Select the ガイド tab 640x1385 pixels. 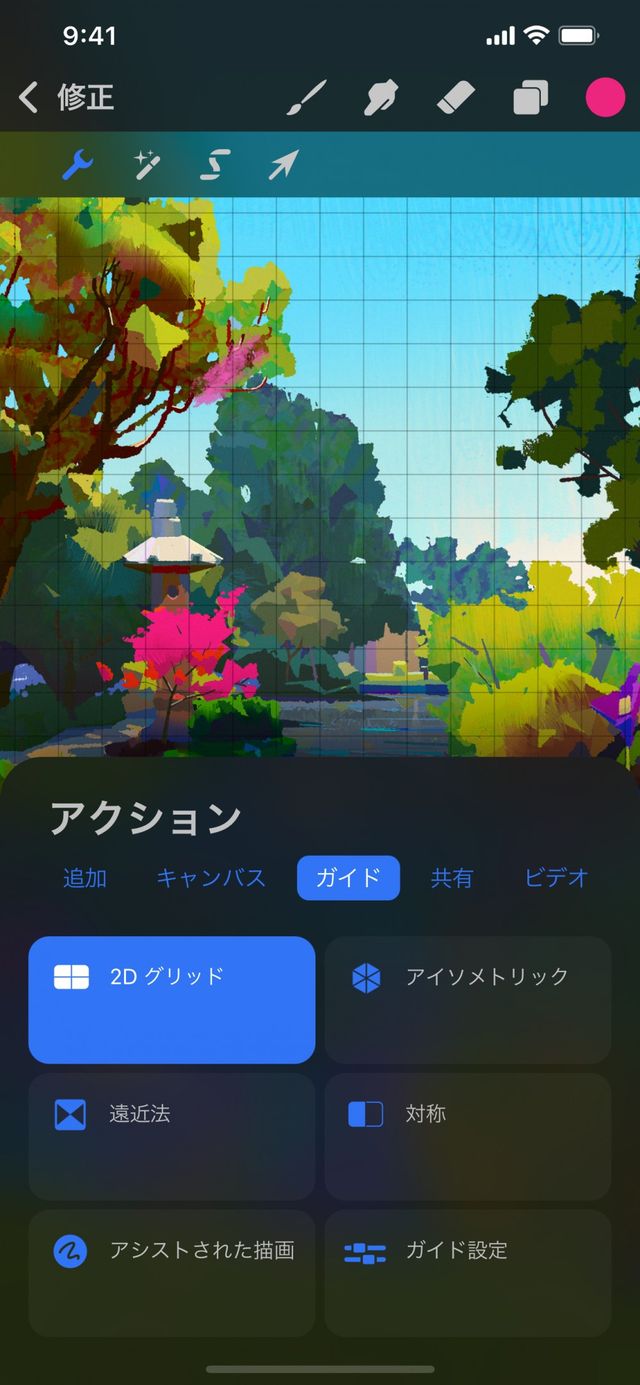tap(348, 878)
